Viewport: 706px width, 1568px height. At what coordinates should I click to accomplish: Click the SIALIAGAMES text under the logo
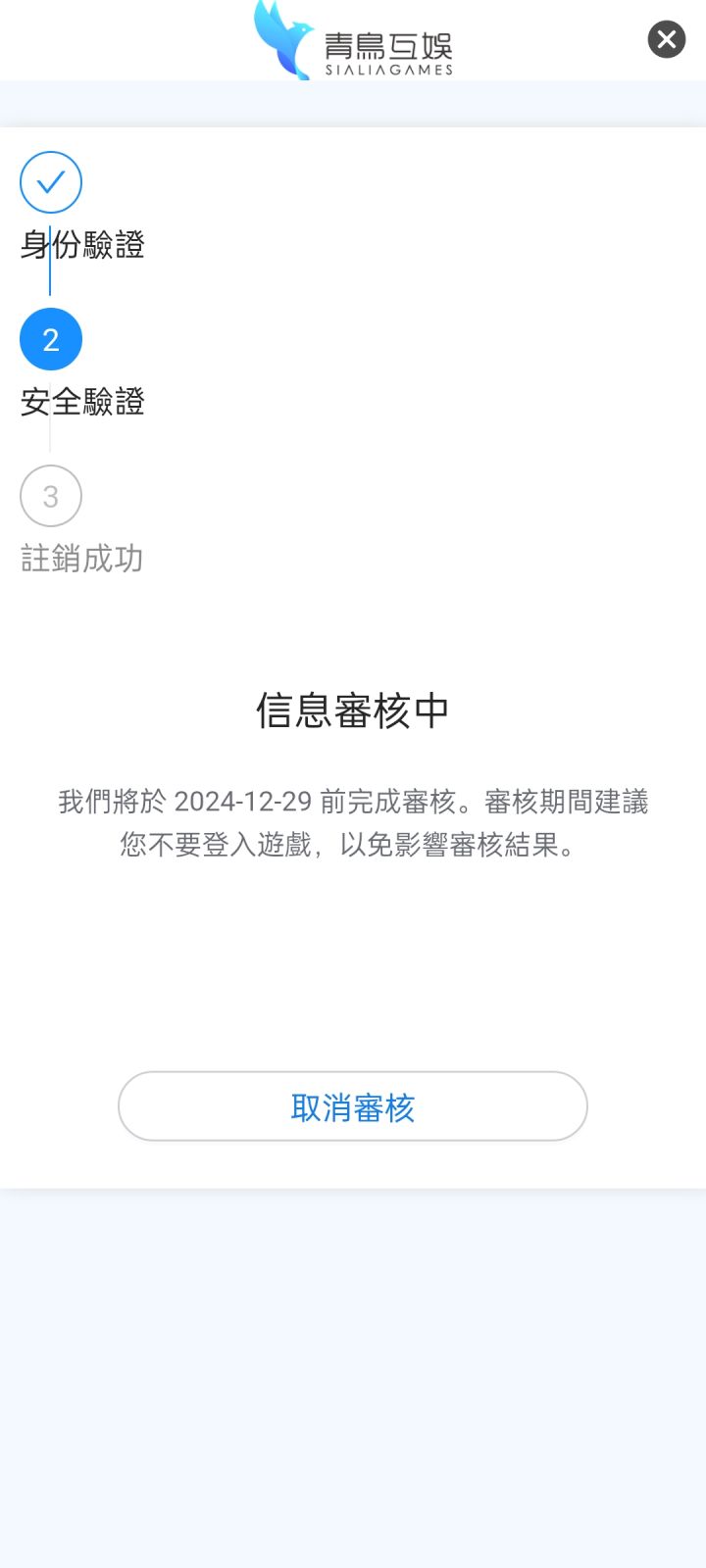click(x=390, y=71)
